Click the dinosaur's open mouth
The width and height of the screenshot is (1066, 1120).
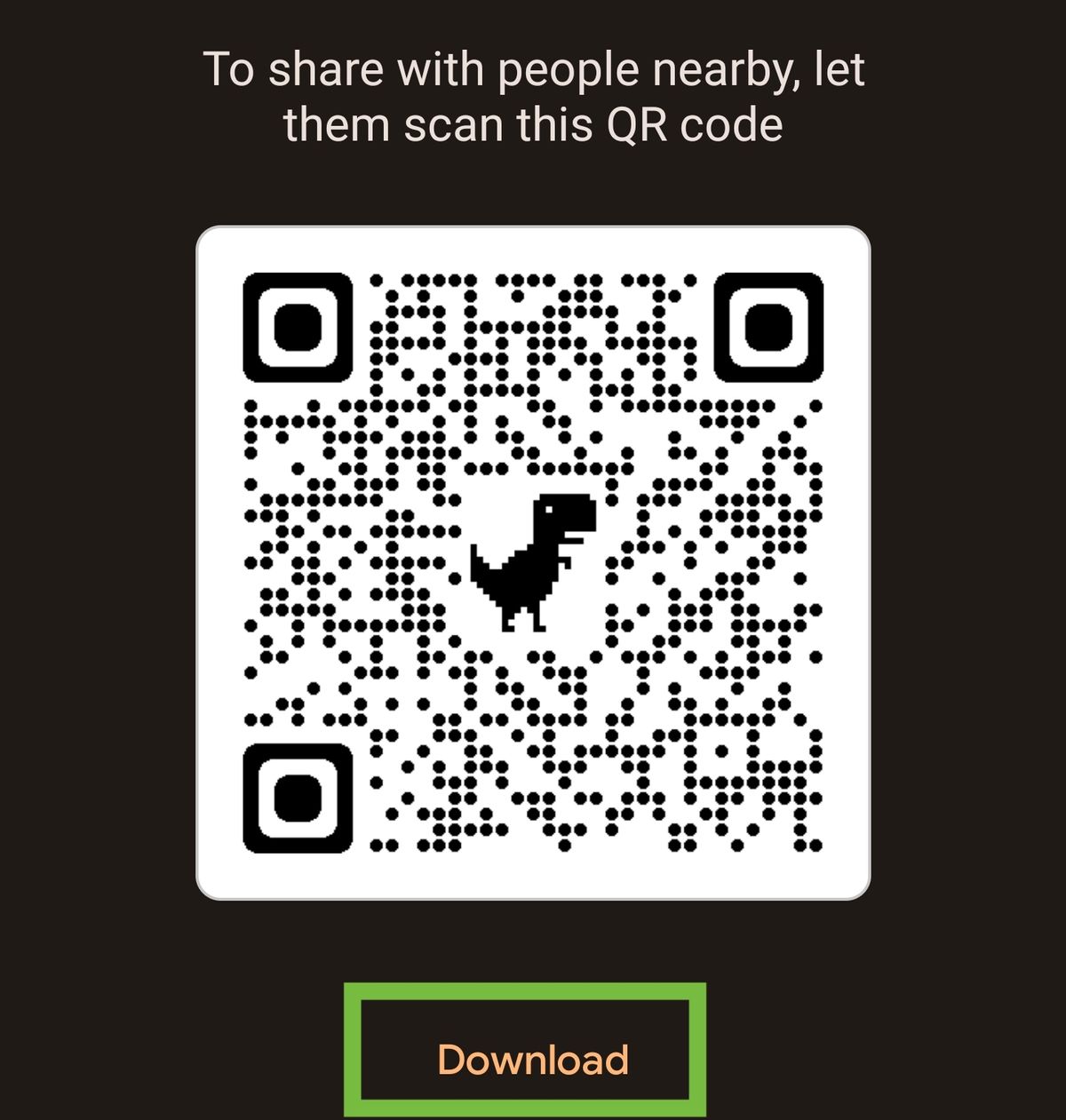pos(576,534)
